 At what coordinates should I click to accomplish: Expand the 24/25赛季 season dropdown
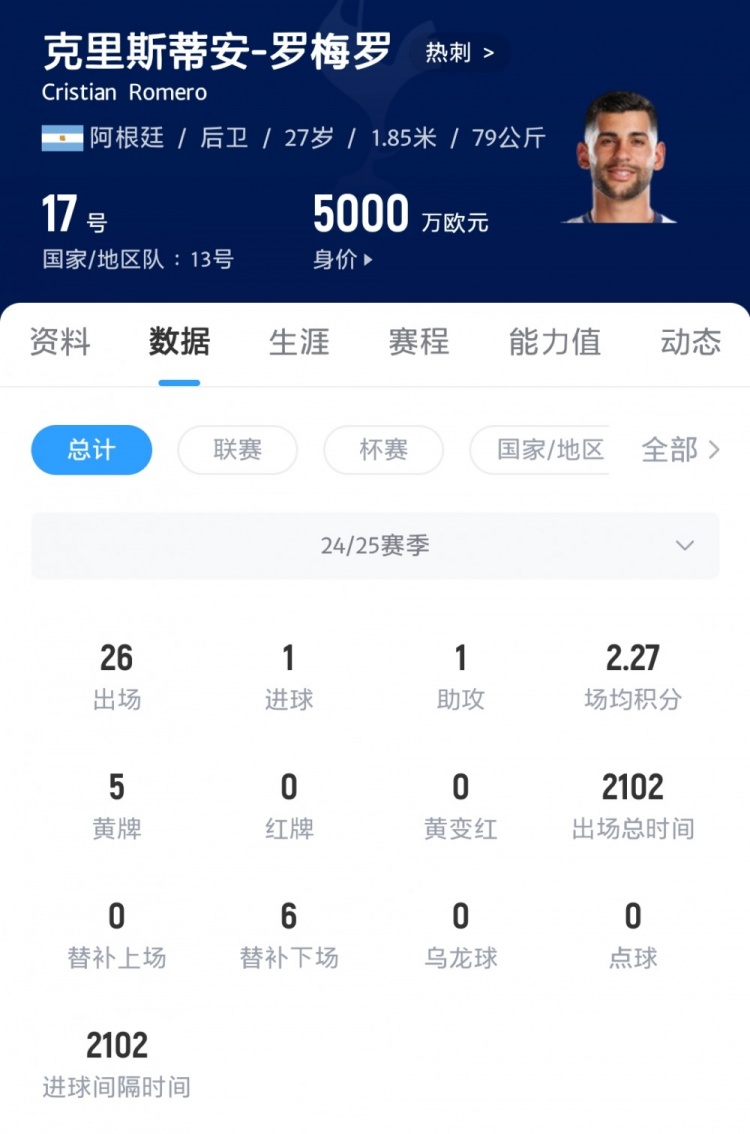pos(375,546)
